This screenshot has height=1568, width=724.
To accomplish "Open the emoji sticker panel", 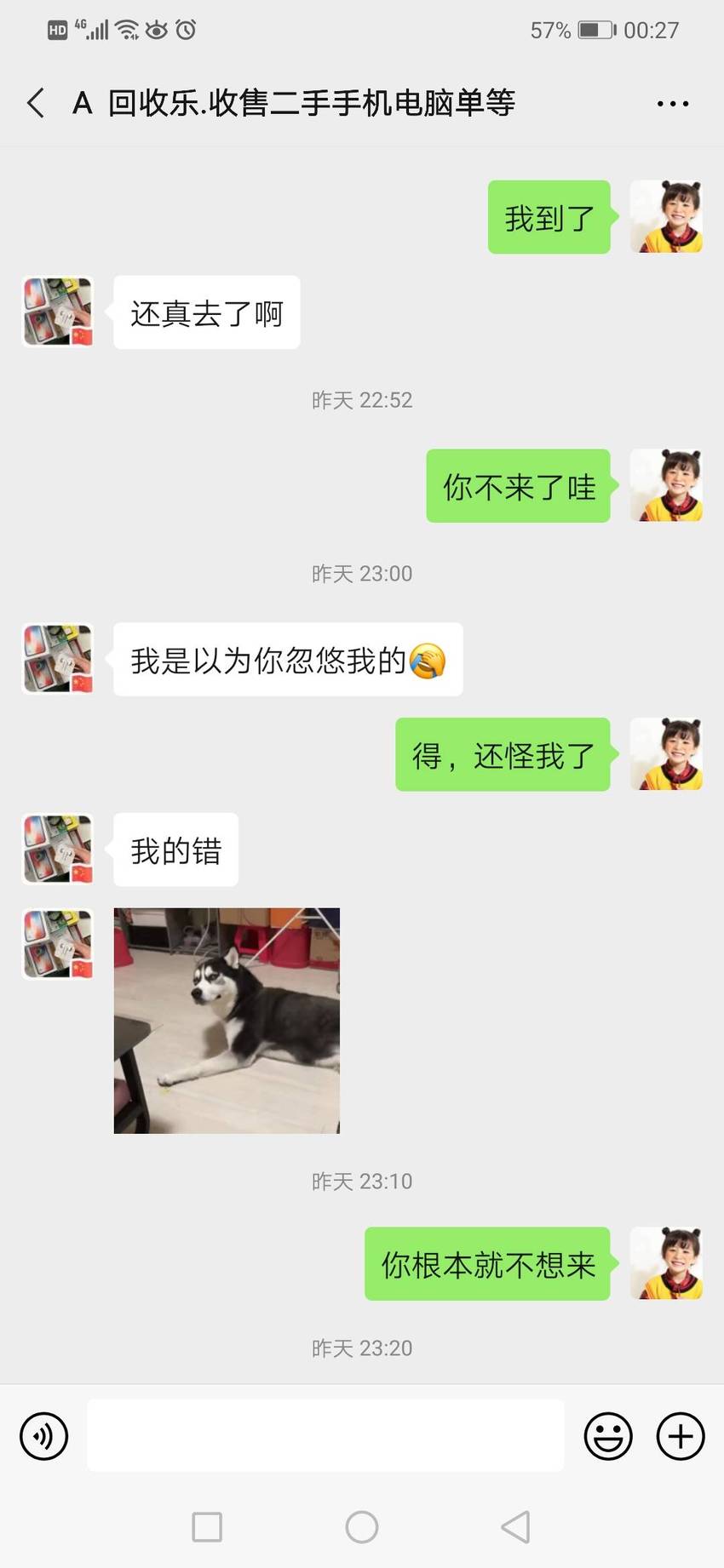I will 608,1436.
